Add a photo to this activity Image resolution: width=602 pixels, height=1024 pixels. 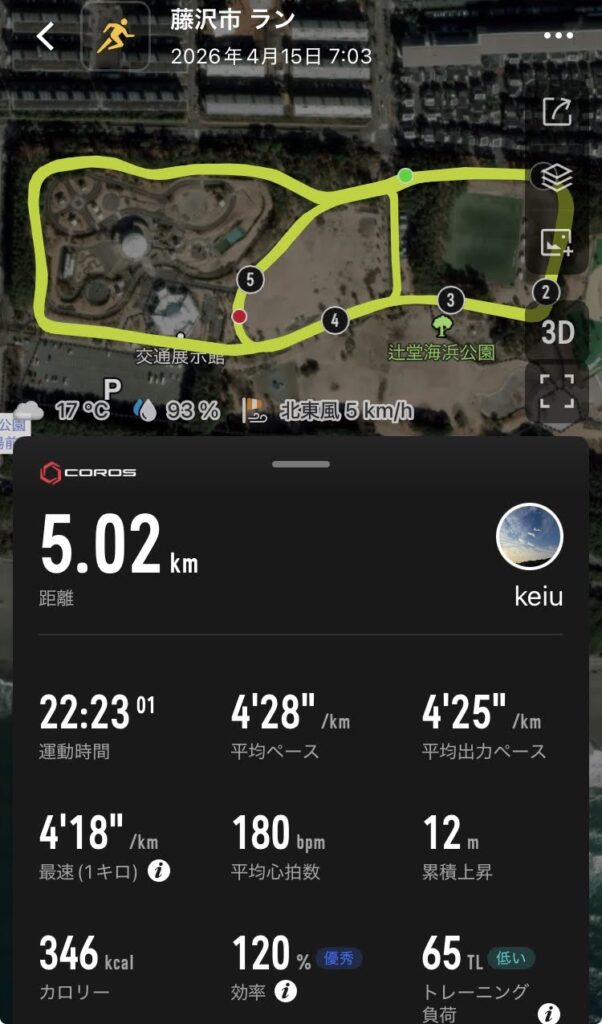(x=557, y=243)
